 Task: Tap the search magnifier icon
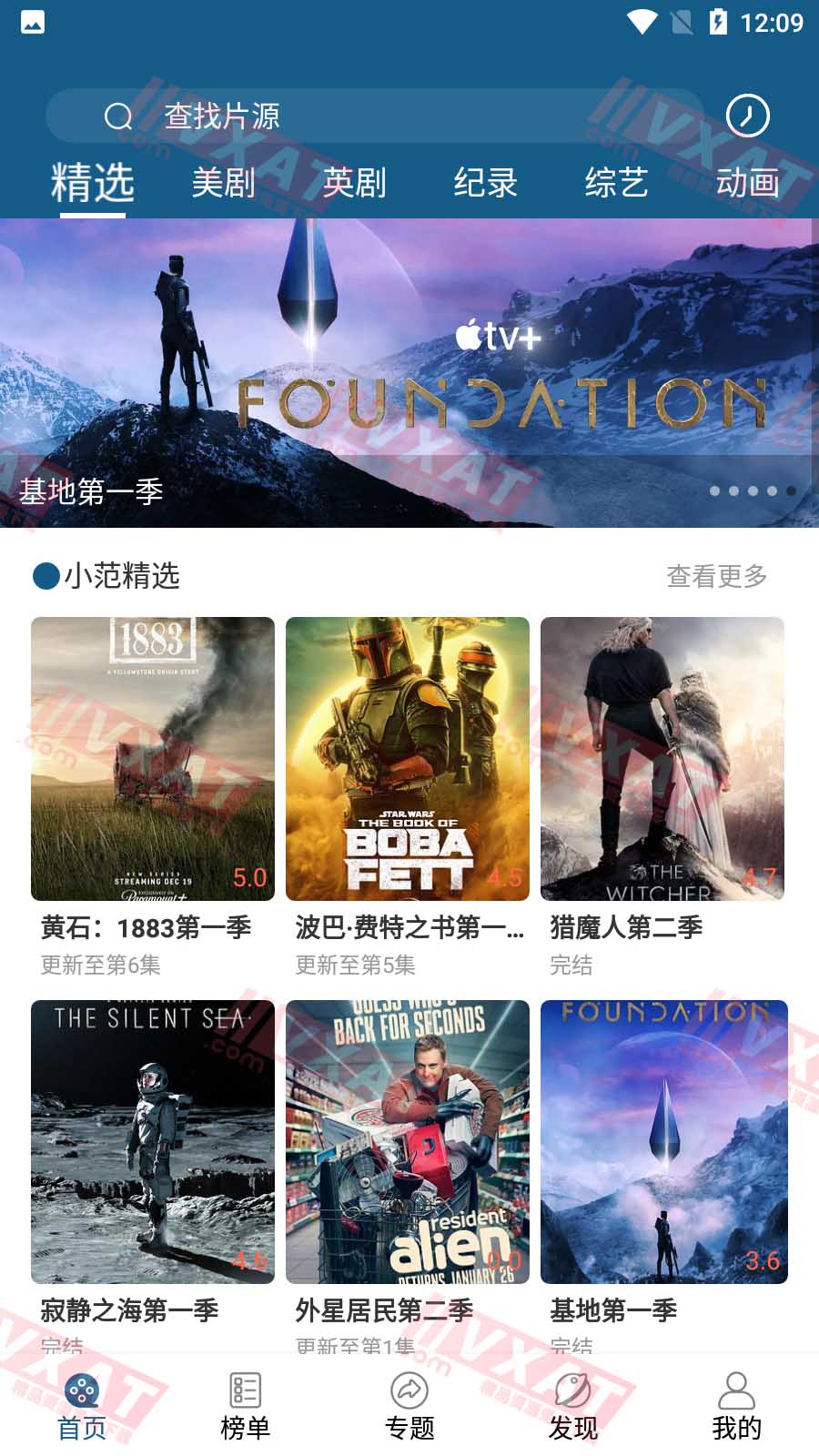(117, 116)
